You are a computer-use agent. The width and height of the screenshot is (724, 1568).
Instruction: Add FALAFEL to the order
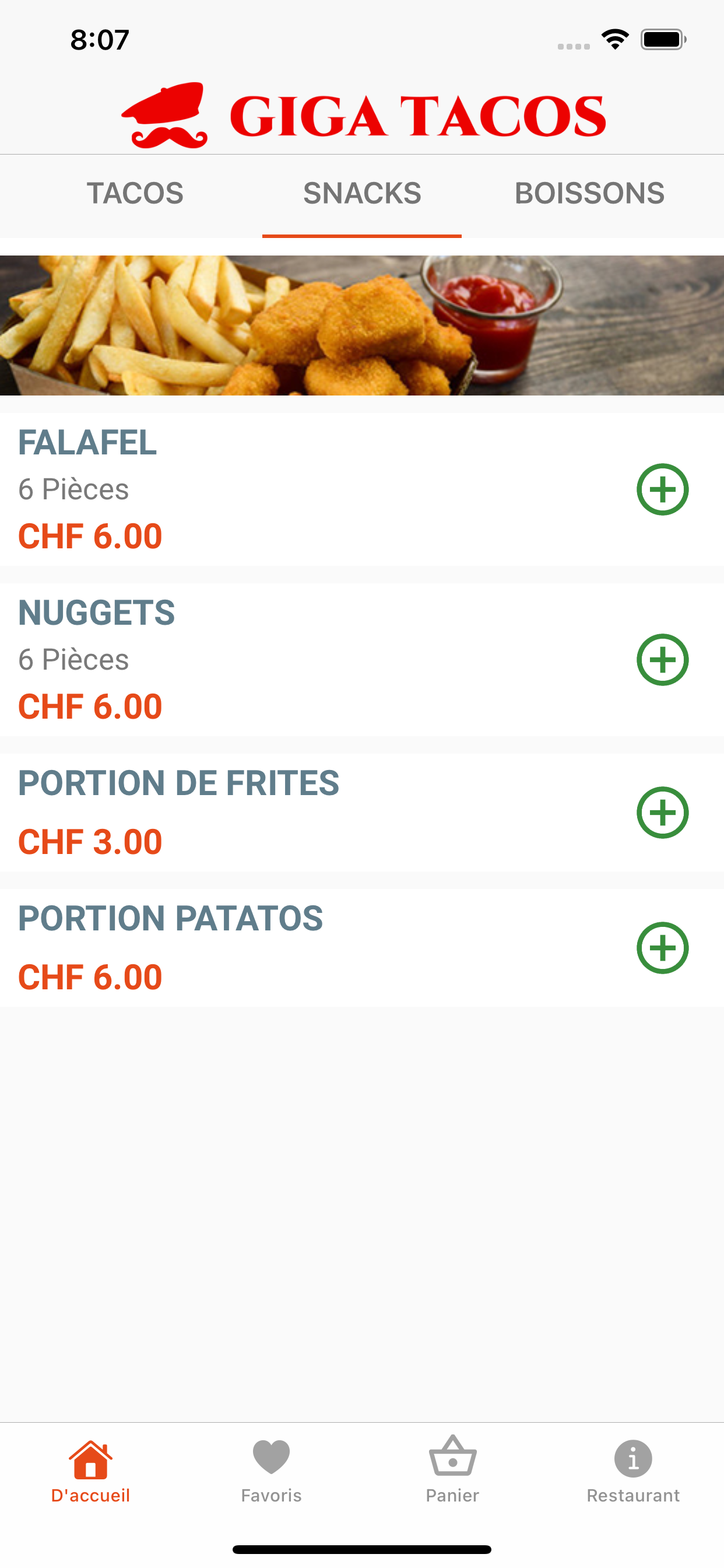(x=663, y=489)
